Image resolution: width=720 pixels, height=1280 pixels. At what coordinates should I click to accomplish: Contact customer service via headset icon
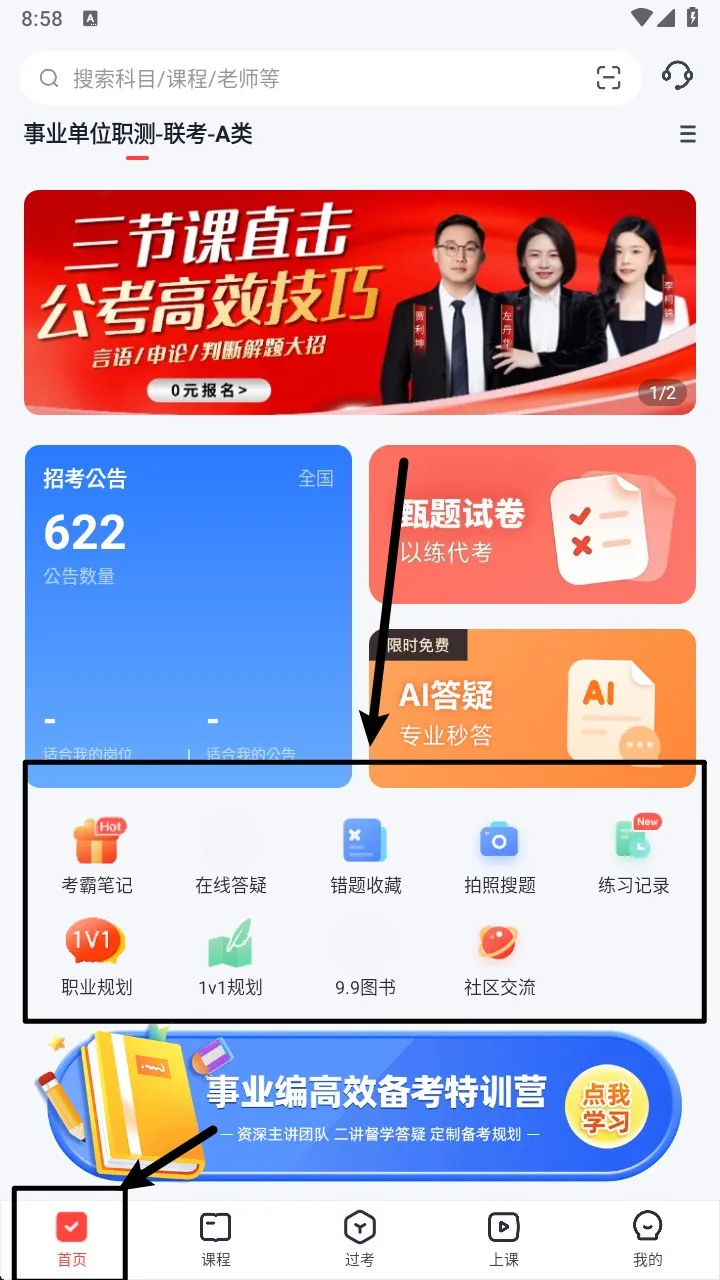[678, 76]
